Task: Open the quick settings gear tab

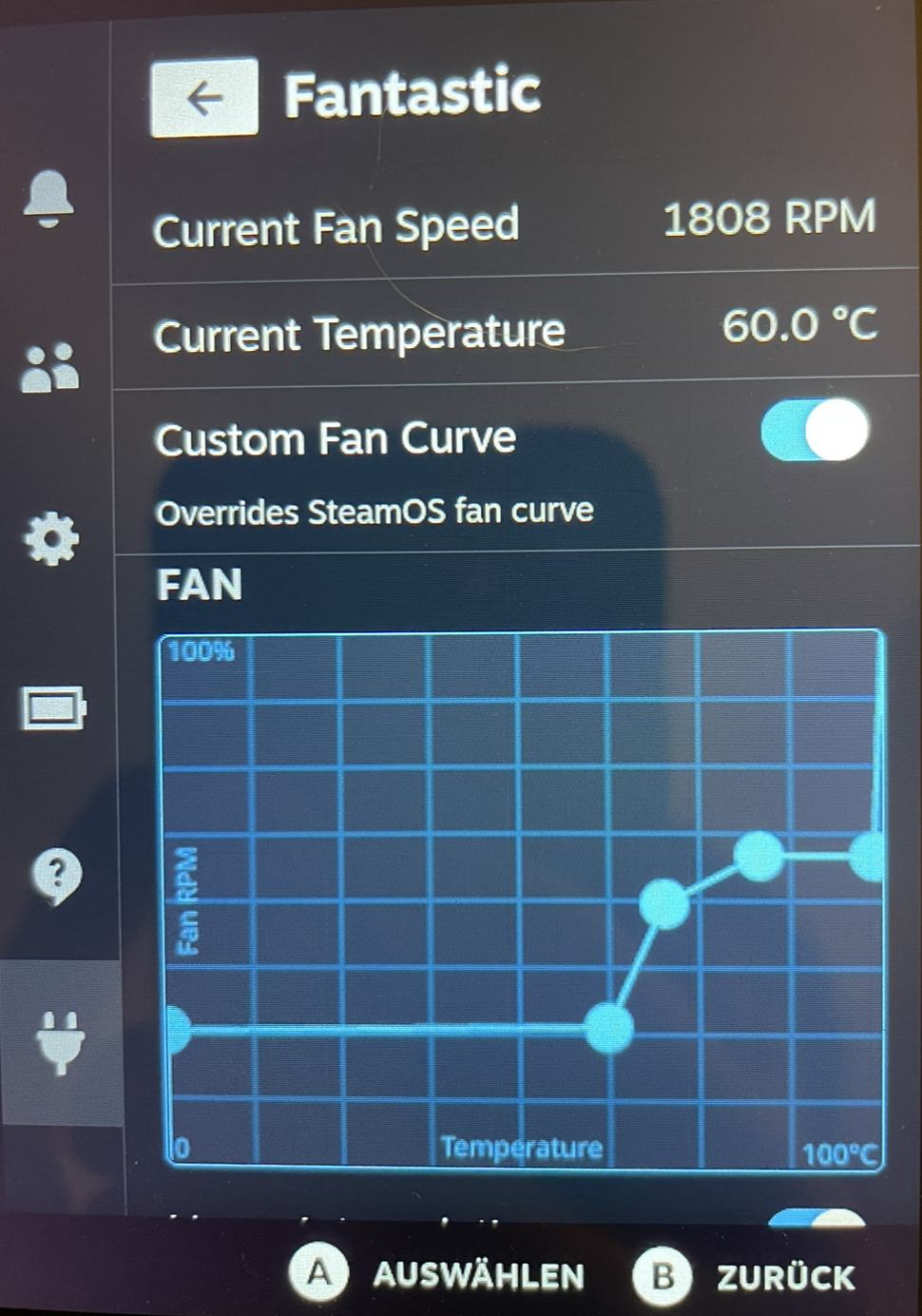Action: point(50,538)
